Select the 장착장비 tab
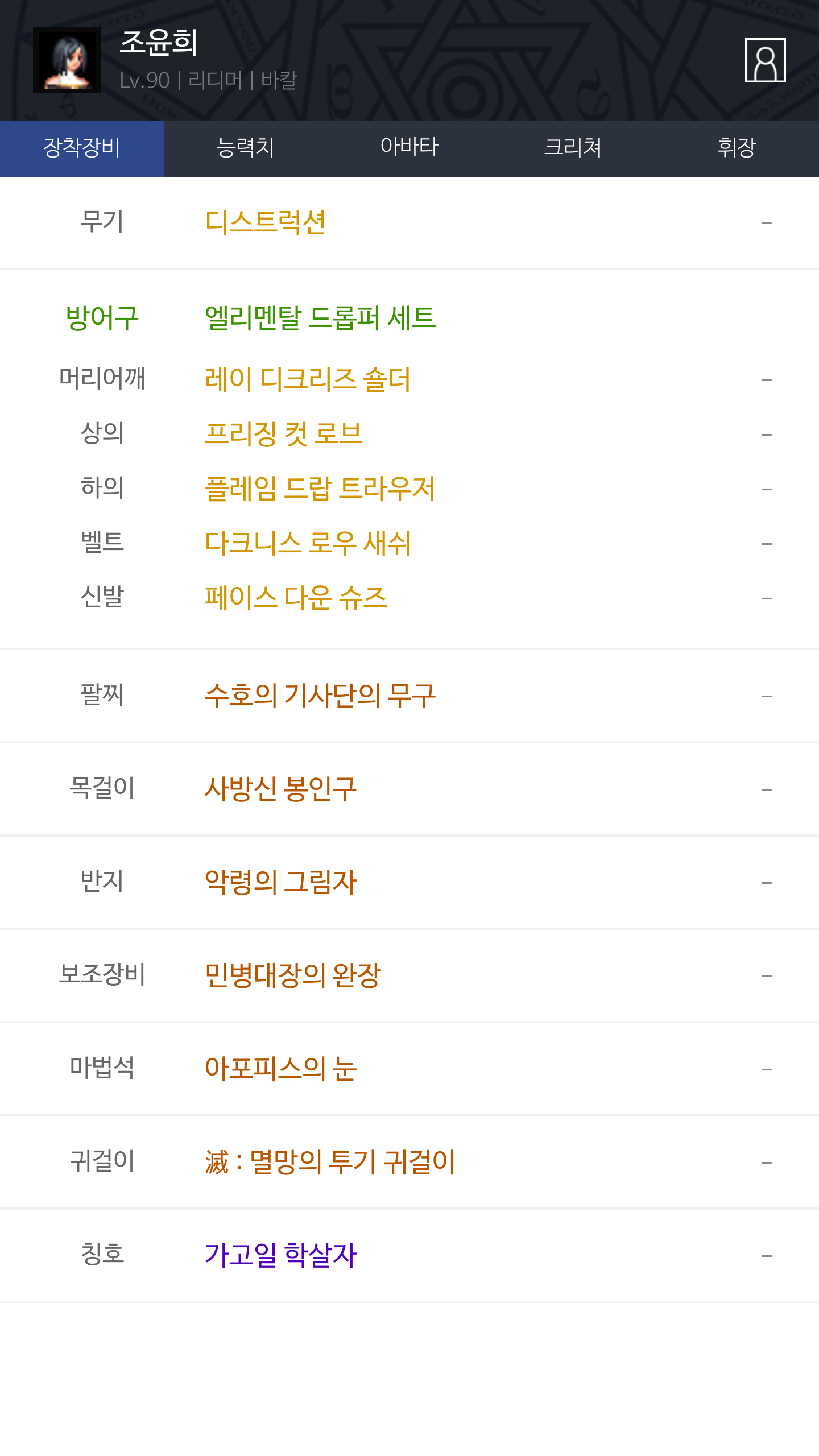 (x=82, y=148)
